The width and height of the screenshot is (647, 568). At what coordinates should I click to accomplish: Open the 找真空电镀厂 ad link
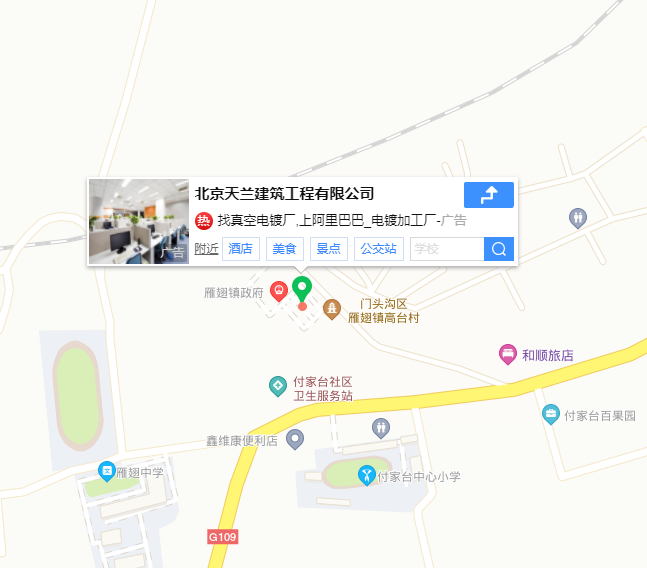330,221
